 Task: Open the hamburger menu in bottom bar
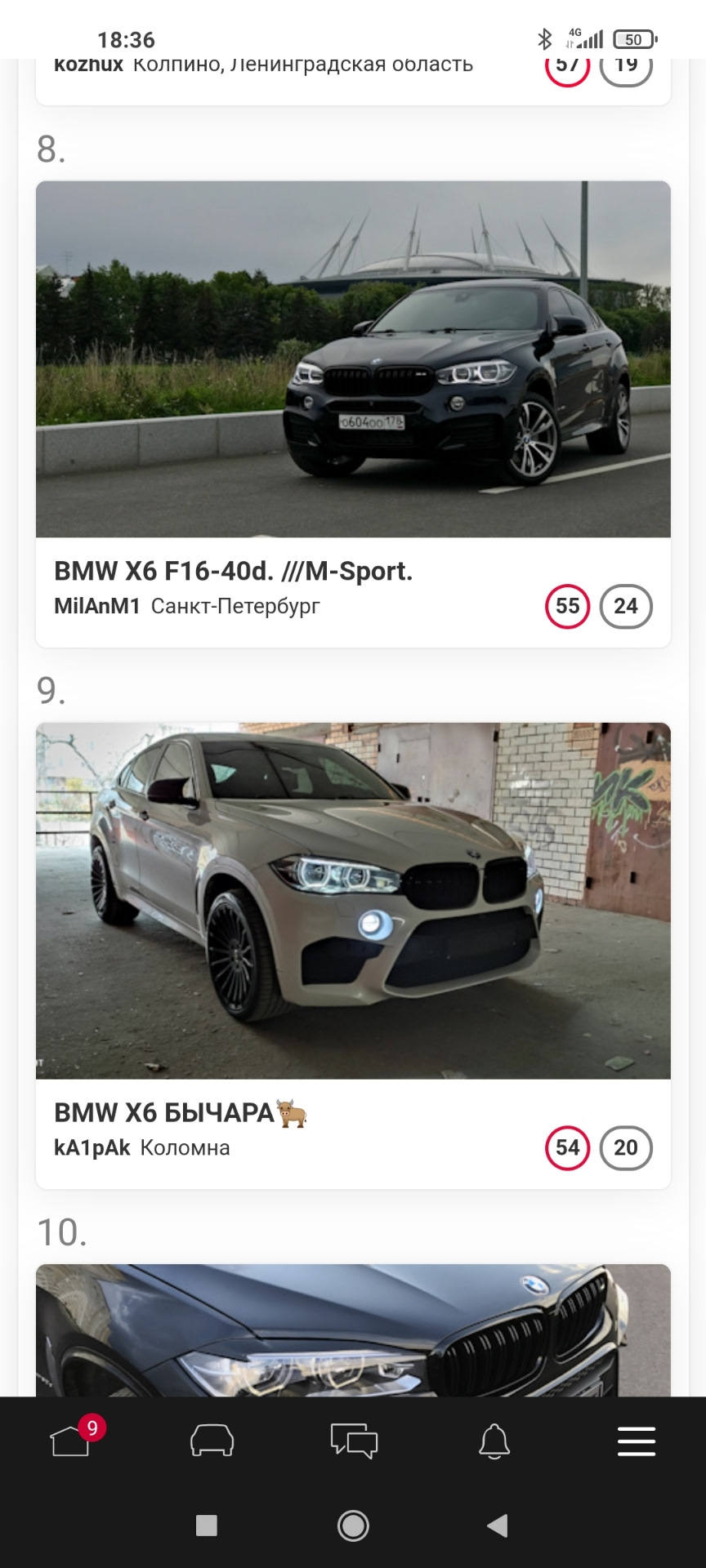pos(636,1441)
